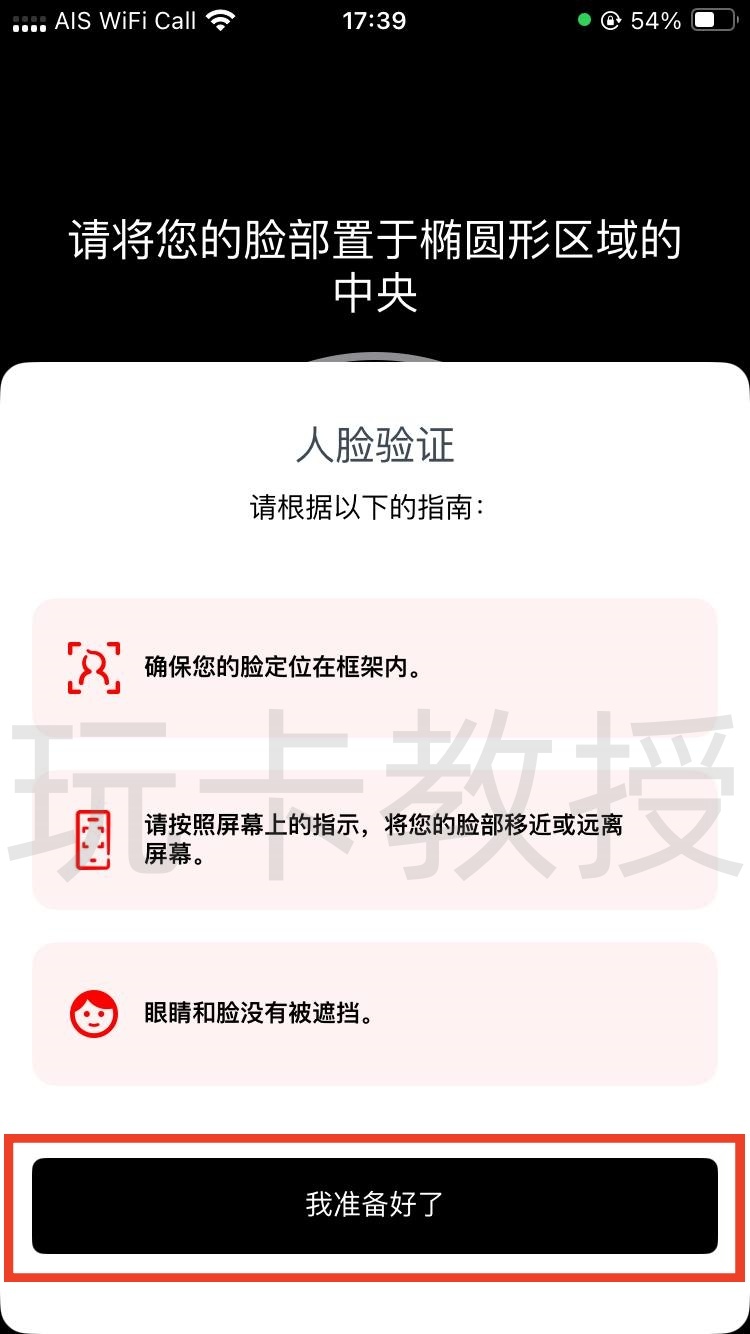The image size is (750, 1334).
Task: Tap the face positioning instruction heading text
Action: pyautogui.click(x=375, y=264)
